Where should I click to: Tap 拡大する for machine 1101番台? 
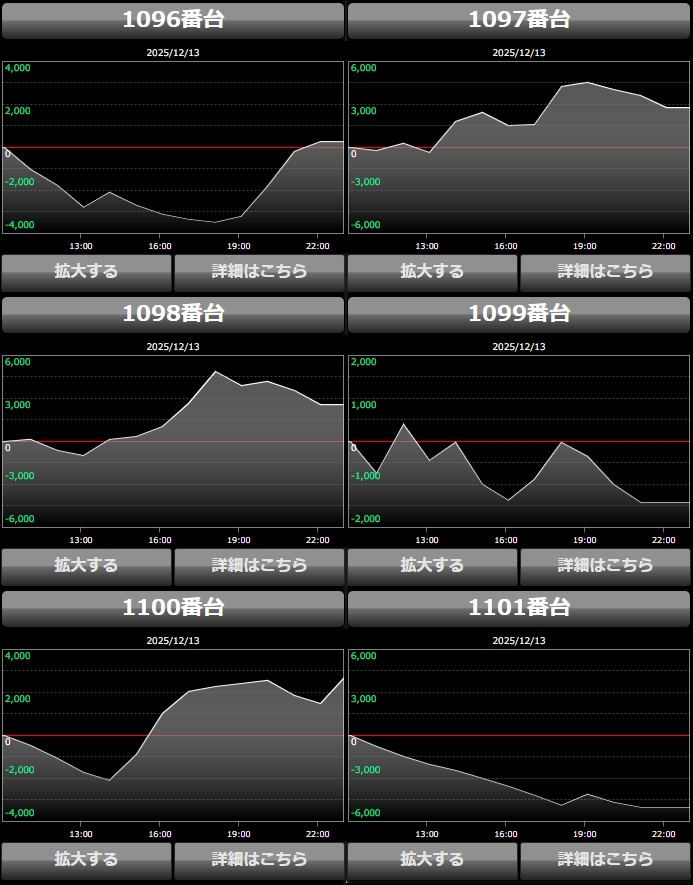432,859
